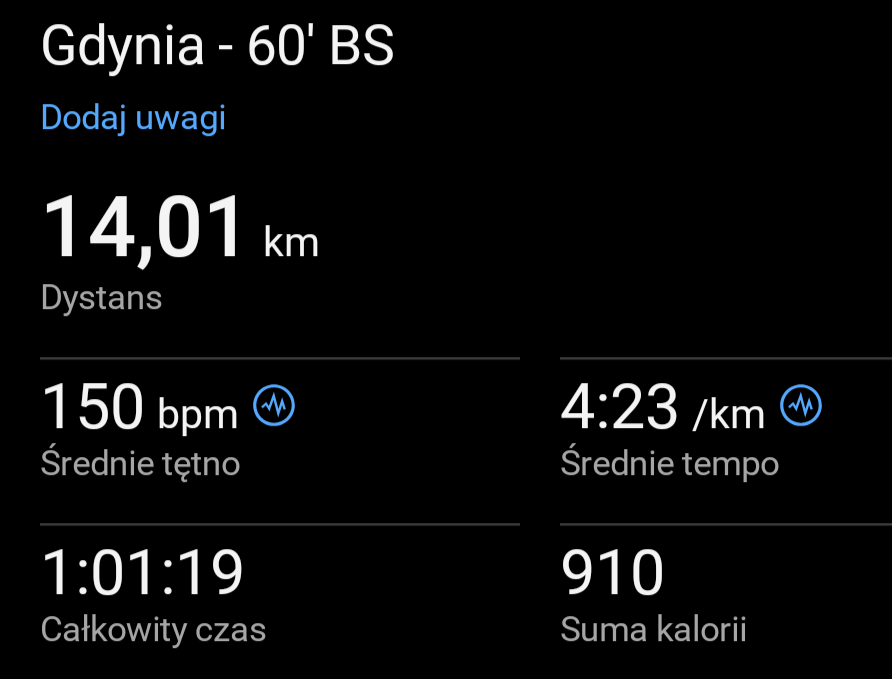Screen dimensions: 892x679
Task: Open the heart rate chart icon next to 150 bpm
Action: point(274,406)
